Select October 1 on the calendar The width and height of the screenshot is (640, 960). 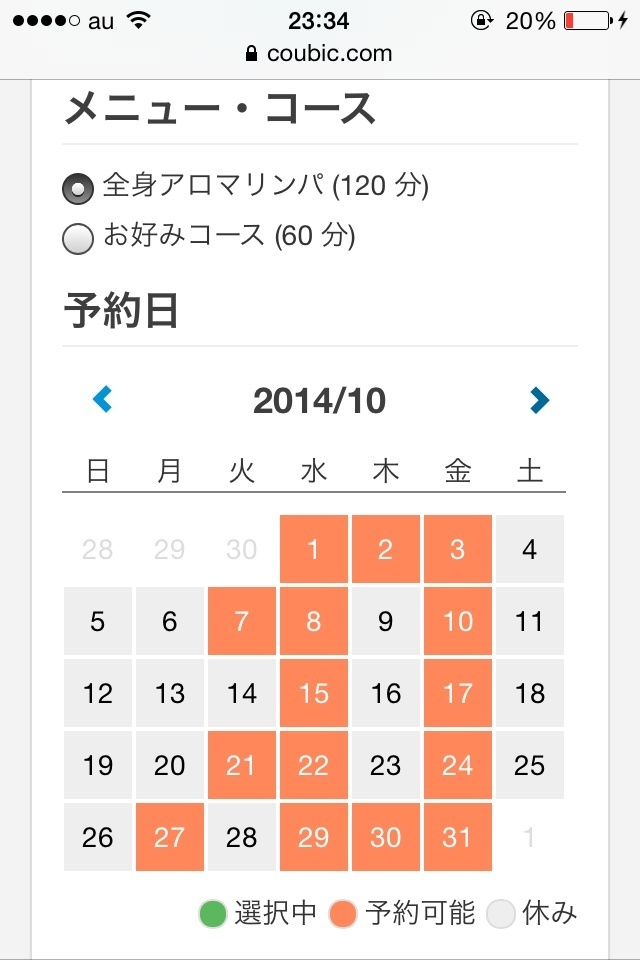coord(314,549)
